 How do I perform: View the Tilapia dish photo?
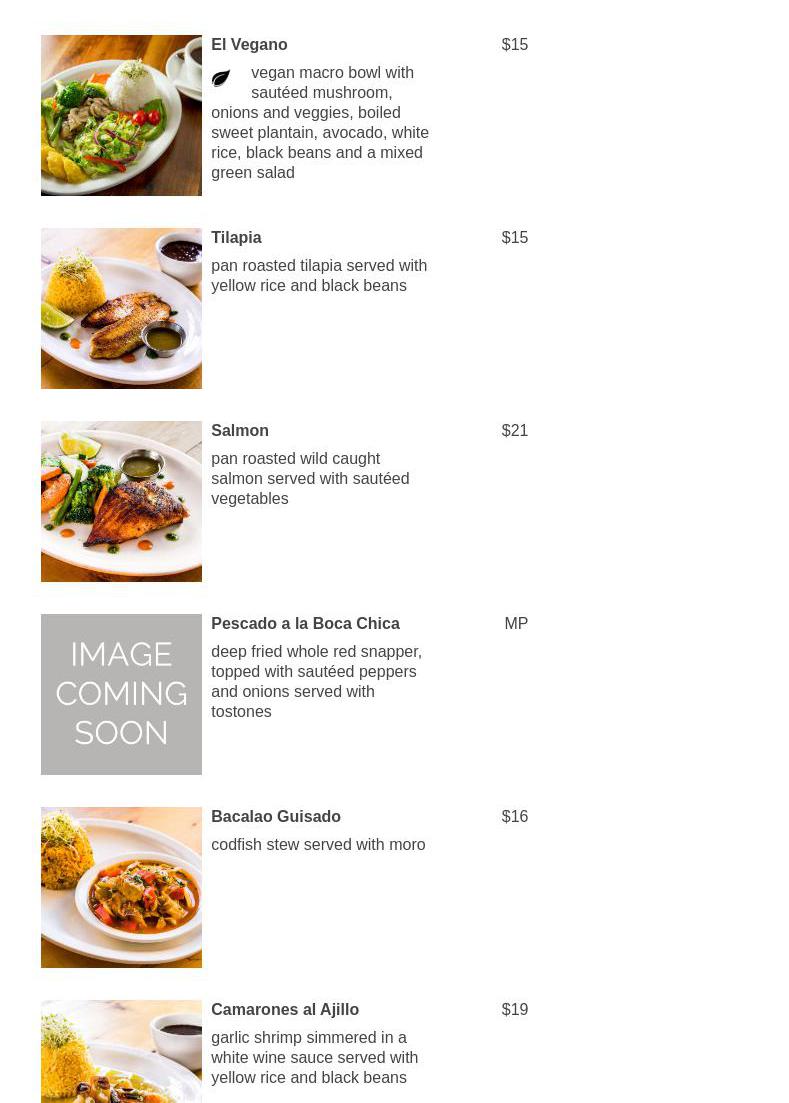(x=121, y=308)
